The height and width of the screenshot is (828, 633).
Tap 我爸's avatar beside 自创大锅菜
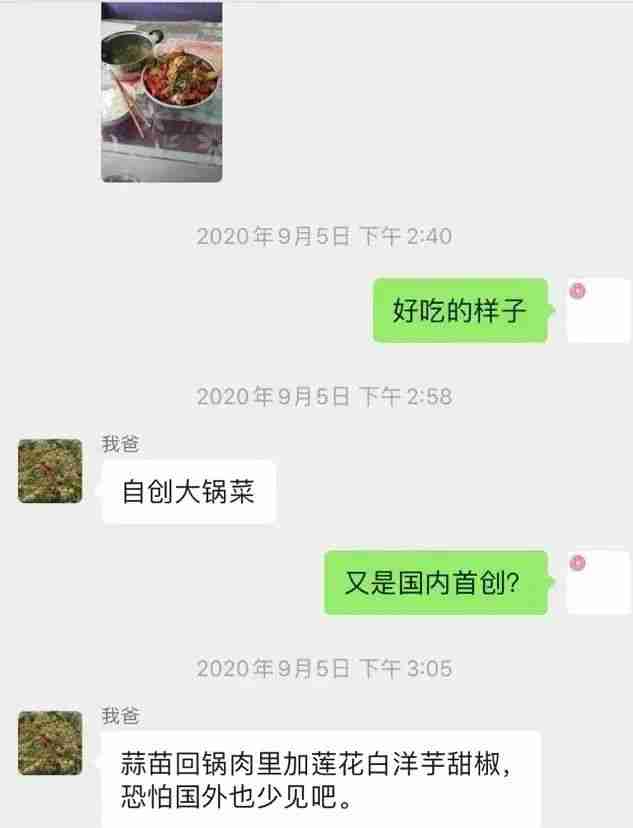pyautogui.click(x=50, y=471)
